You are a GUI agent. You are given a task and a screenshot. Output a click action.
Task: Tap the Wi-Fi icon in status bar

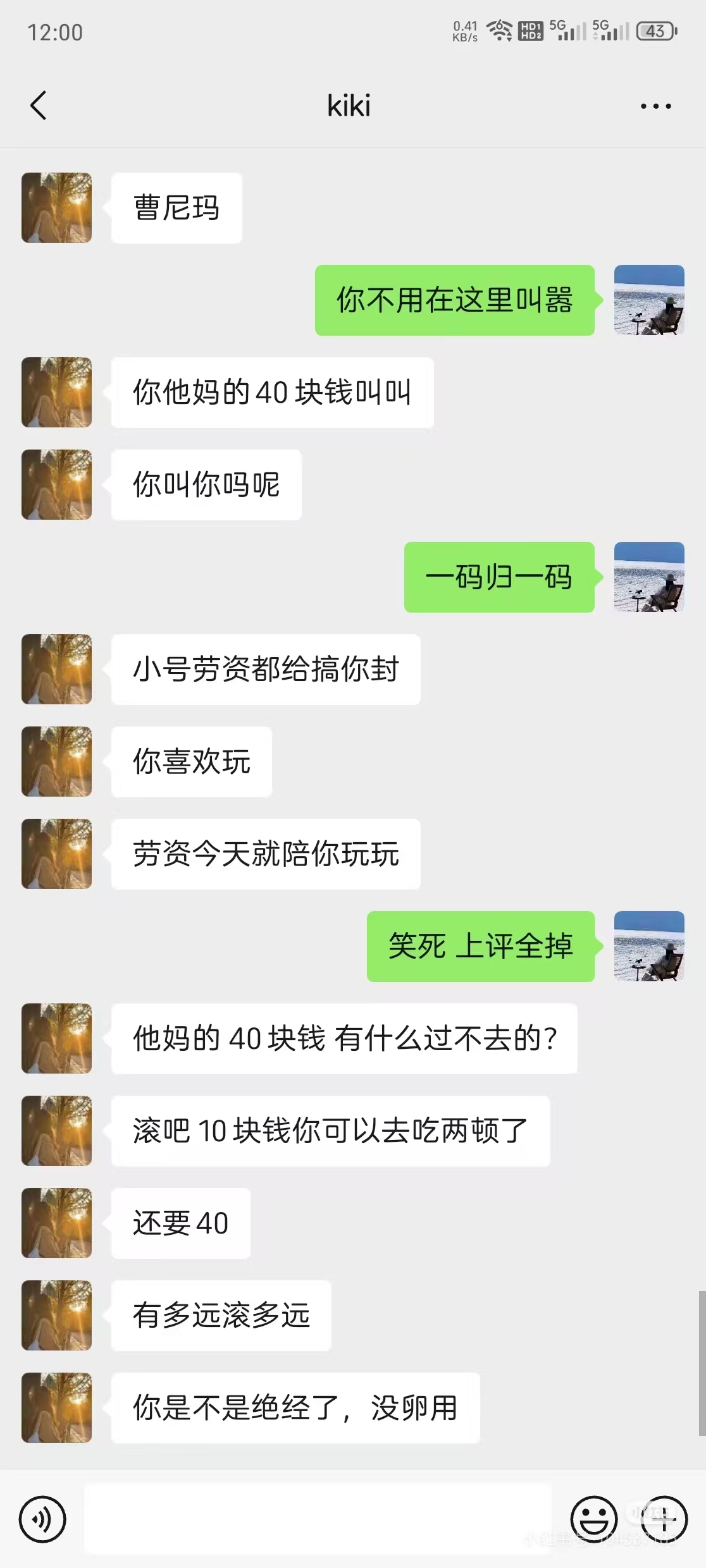point(500,30)
